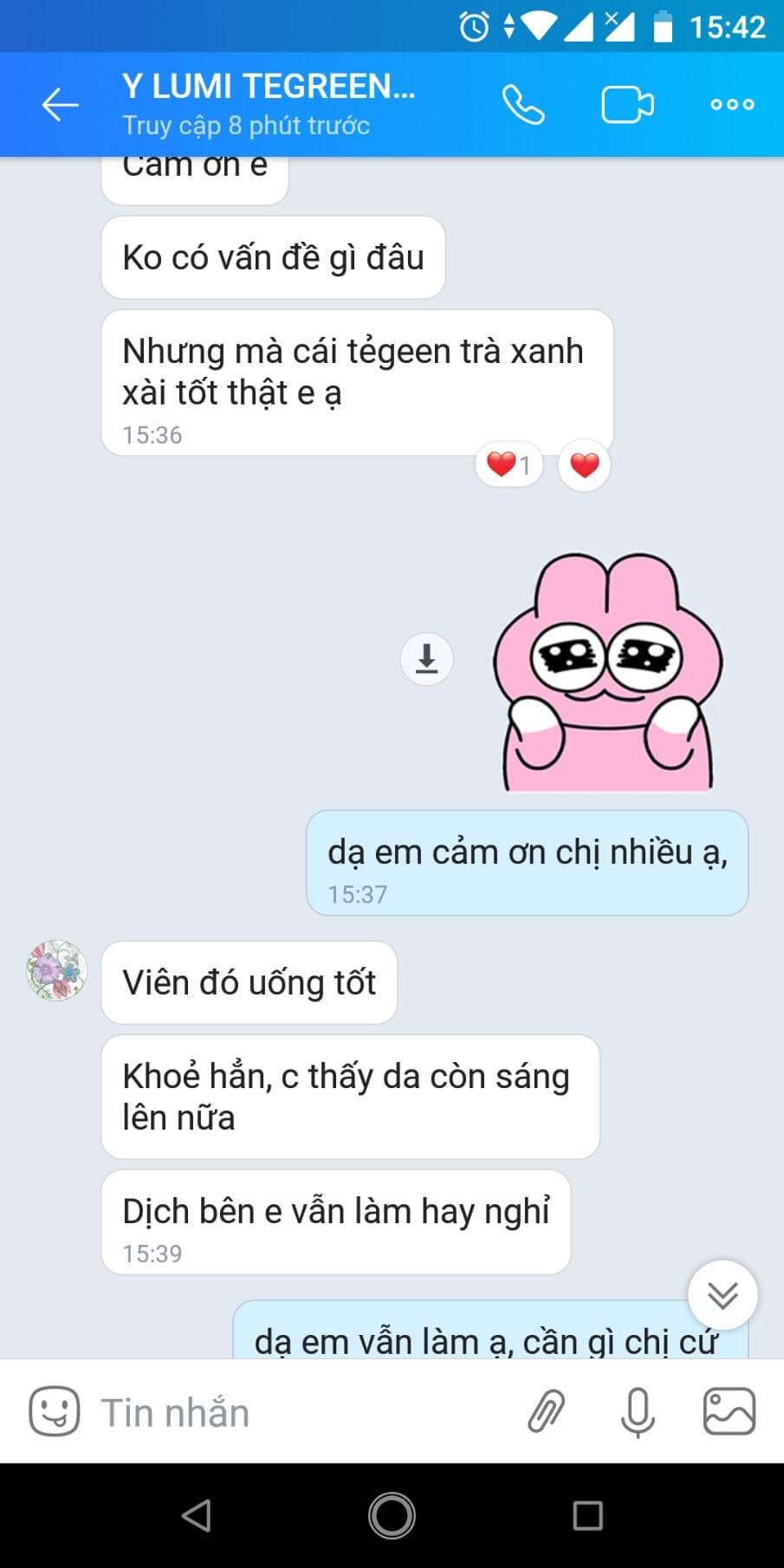Start a voice call
This screenshot has width=784, height=1568.
pos(524,105)
